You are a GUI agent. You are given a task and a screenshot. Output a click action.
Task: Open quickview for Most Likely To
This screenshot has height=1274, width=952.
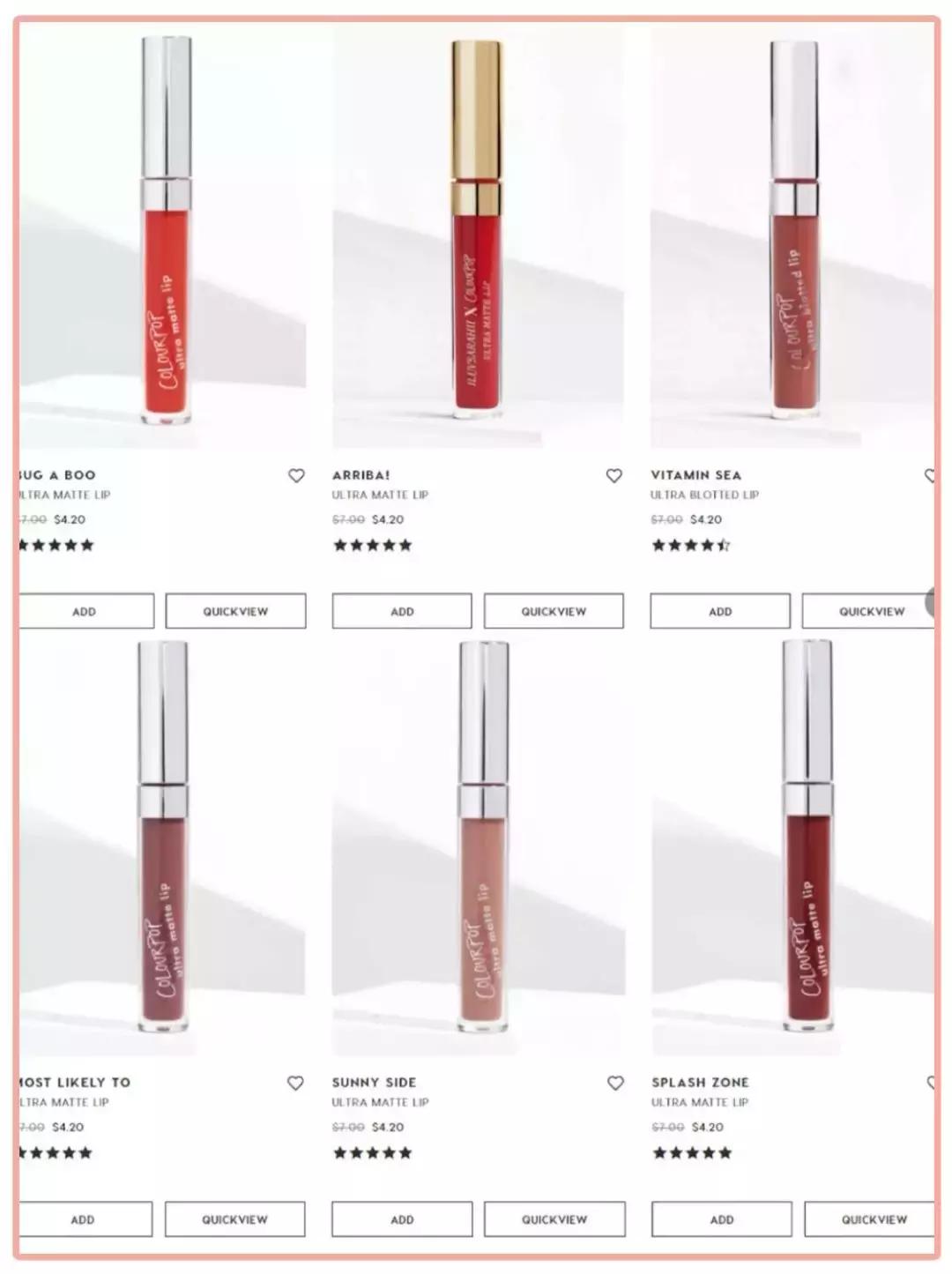click(234, 1219)
